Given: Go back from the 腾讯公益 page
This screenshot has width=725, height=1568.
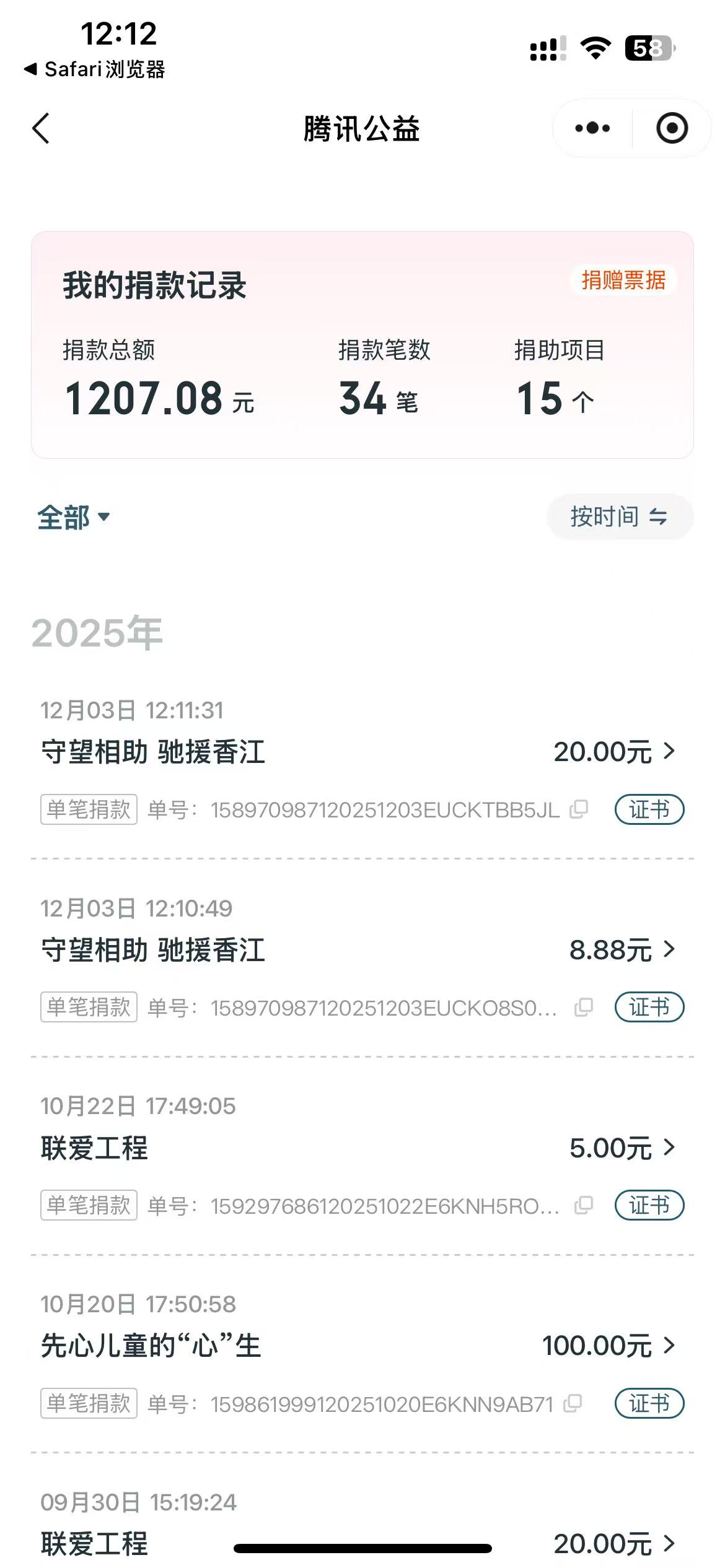Looking at the screenshot, I should coord(41,129).
